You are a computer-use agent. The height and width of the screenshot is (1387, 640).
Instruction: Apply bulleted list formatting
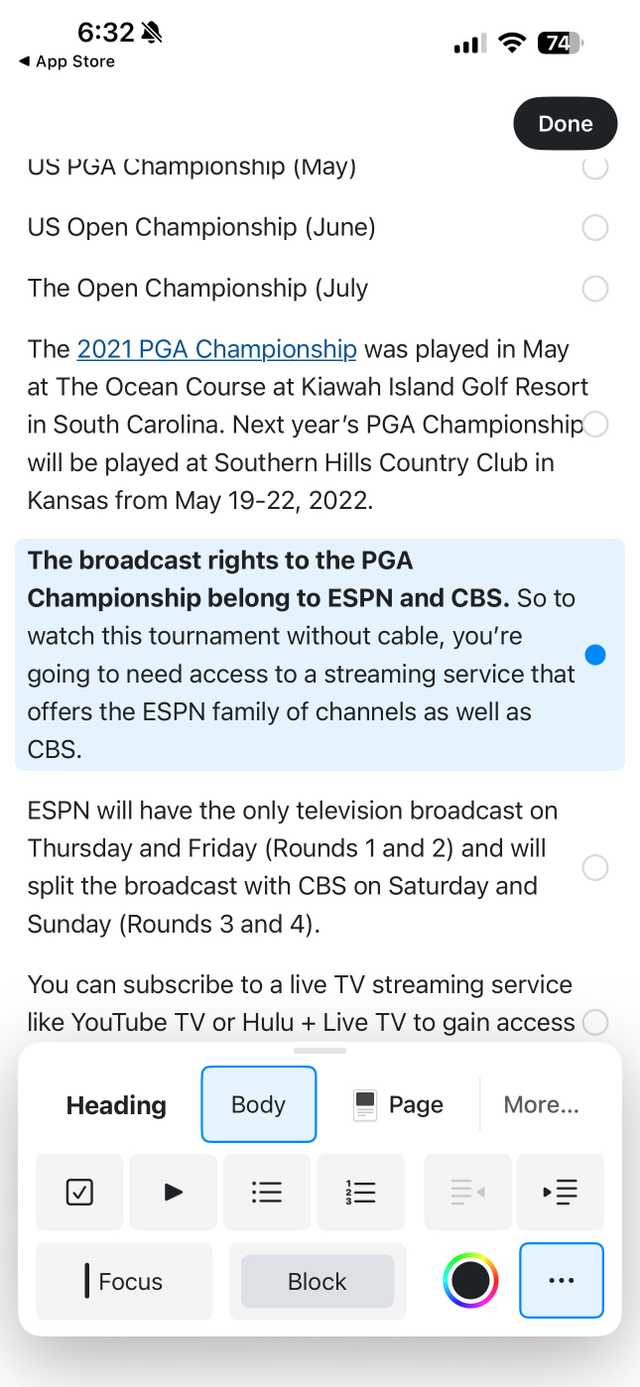pyautogui.click(x=267, y=1192)
